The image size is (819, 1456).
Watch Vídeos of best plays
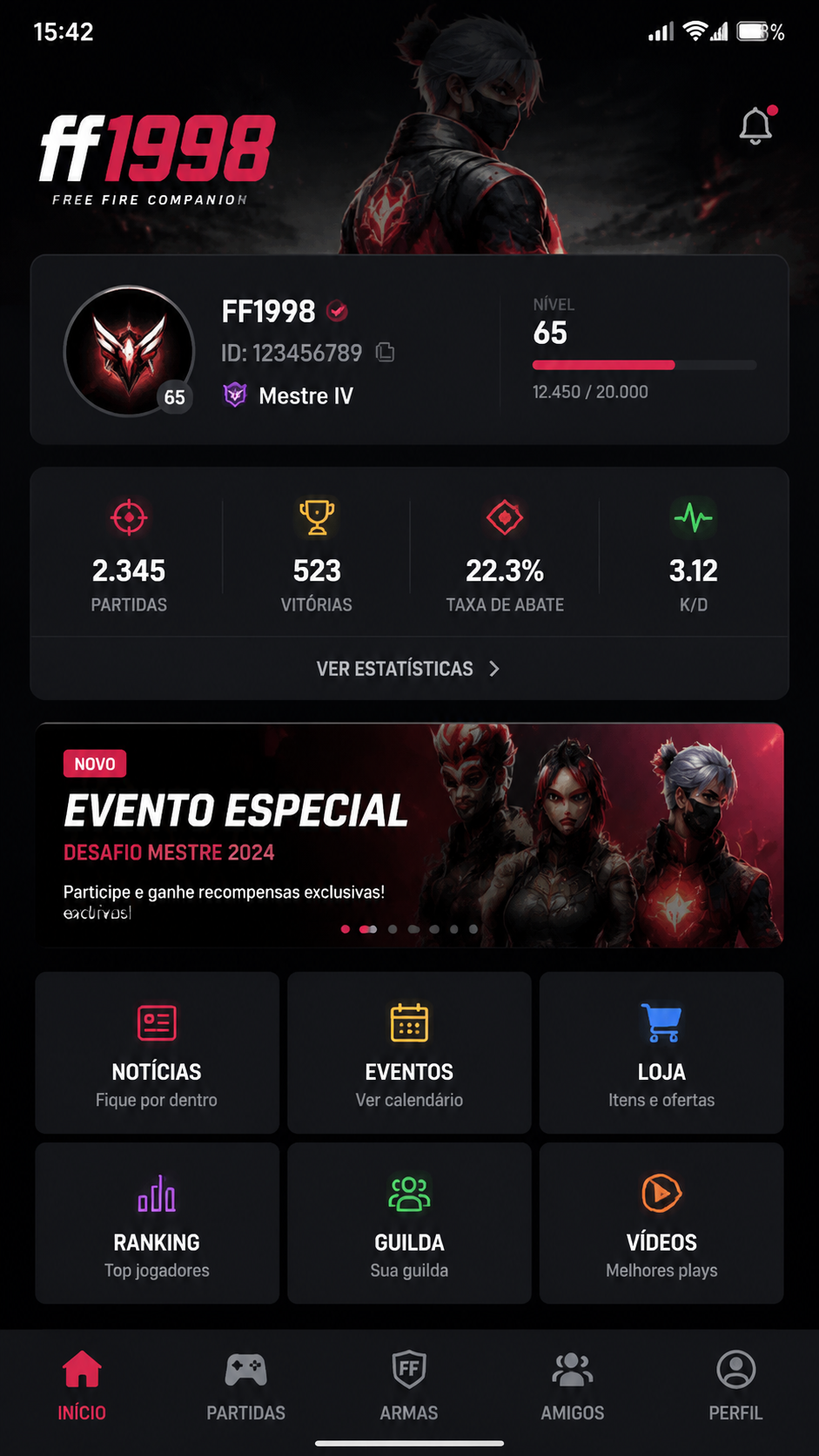(661, 1223)
